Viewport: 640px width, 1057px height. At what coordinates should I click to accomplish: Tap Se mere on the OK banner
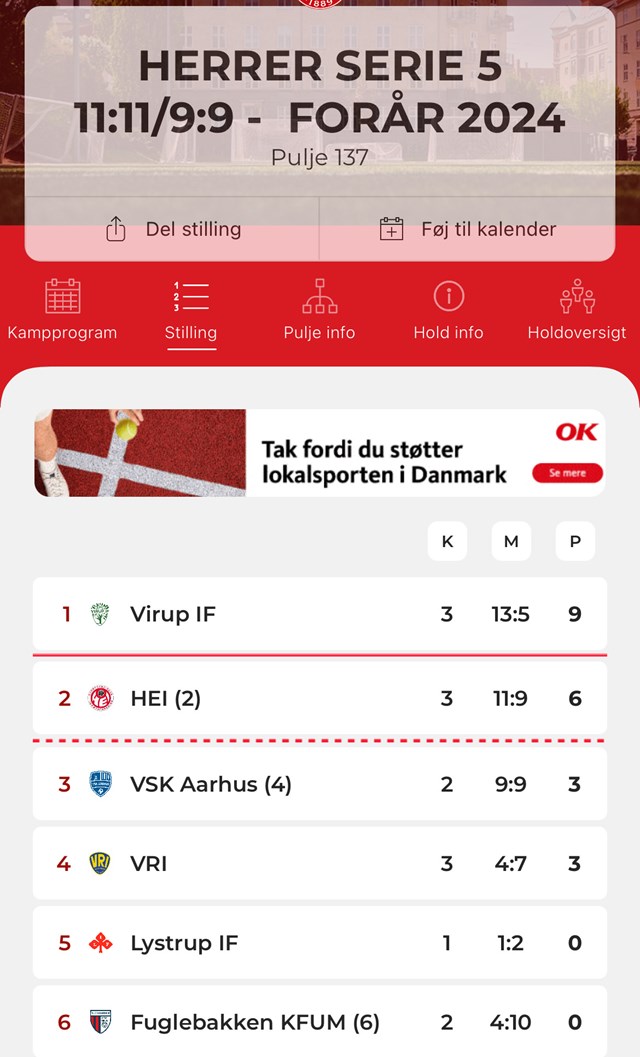point(567,473)
